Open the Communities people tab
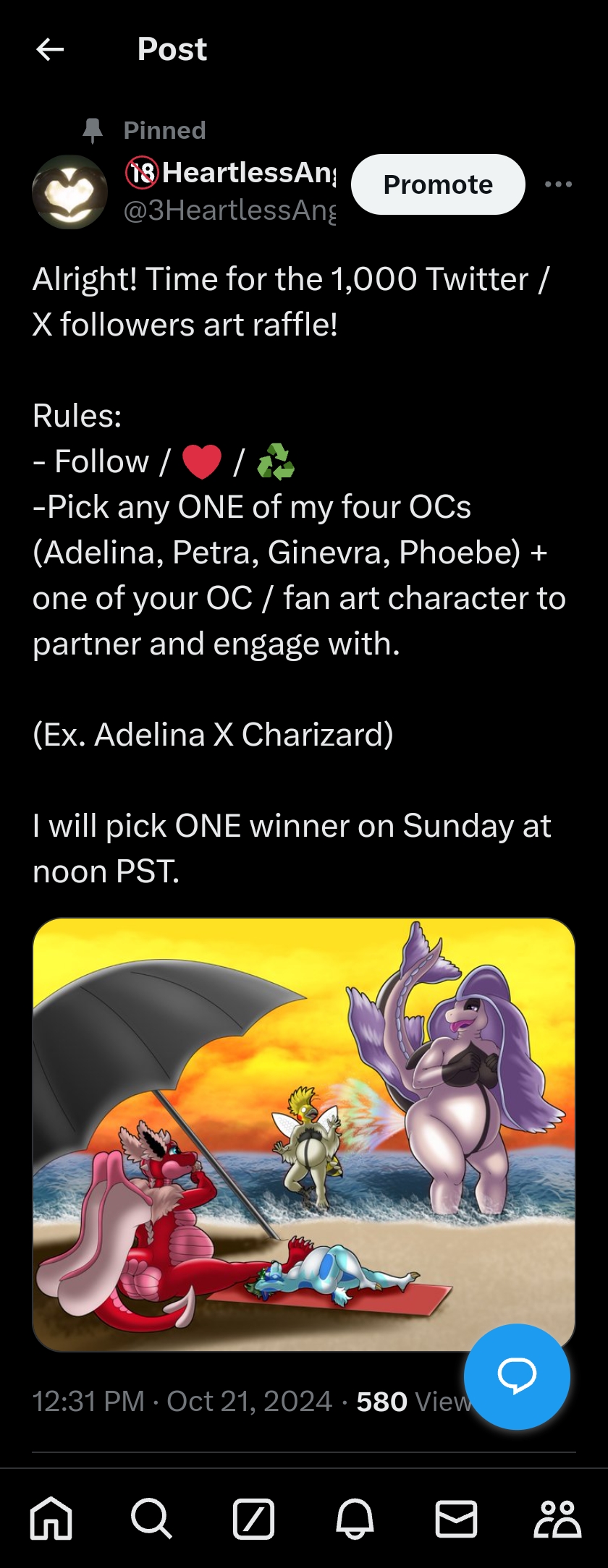 point(557,1517)
